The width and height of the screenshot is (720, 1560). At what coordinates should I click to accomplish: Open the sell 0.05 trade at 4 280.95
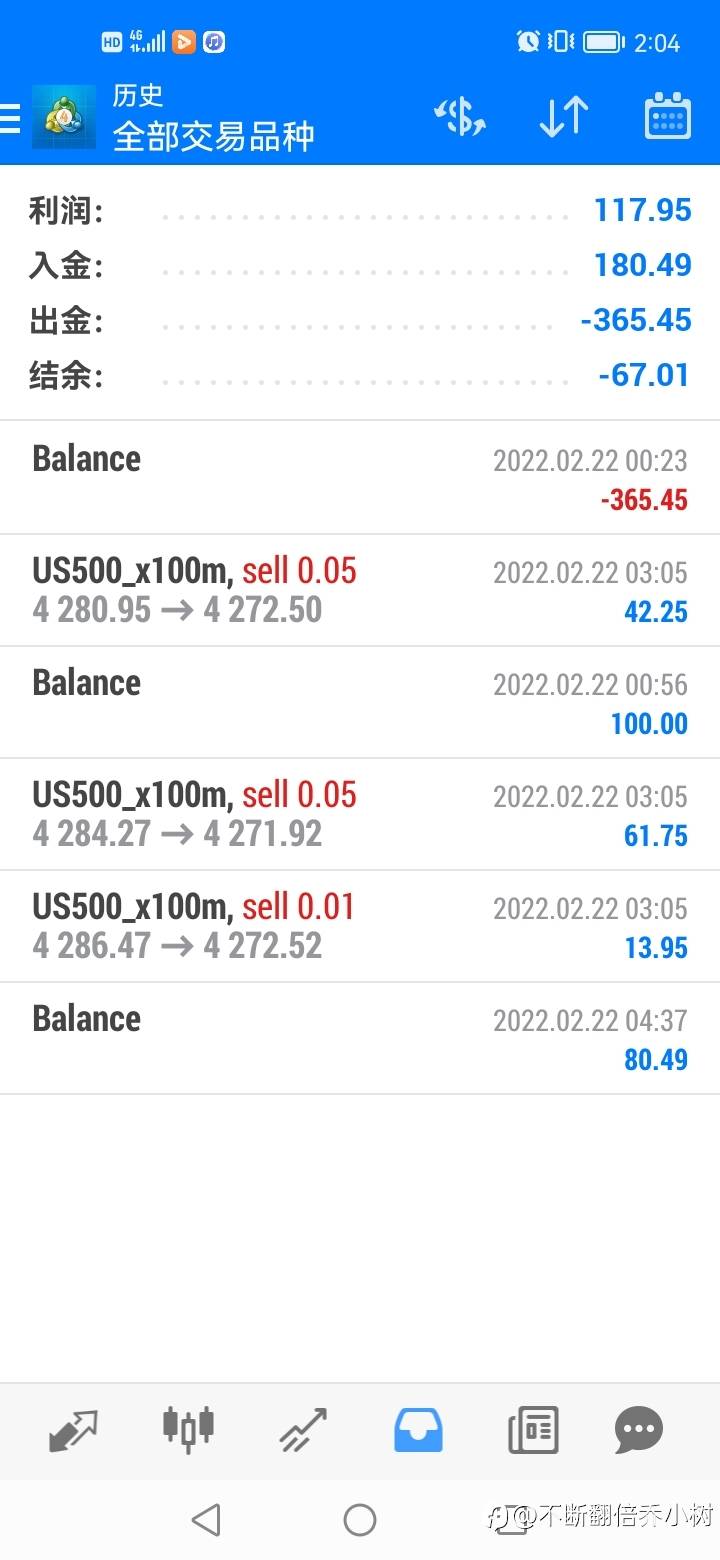tap(360, 590)
